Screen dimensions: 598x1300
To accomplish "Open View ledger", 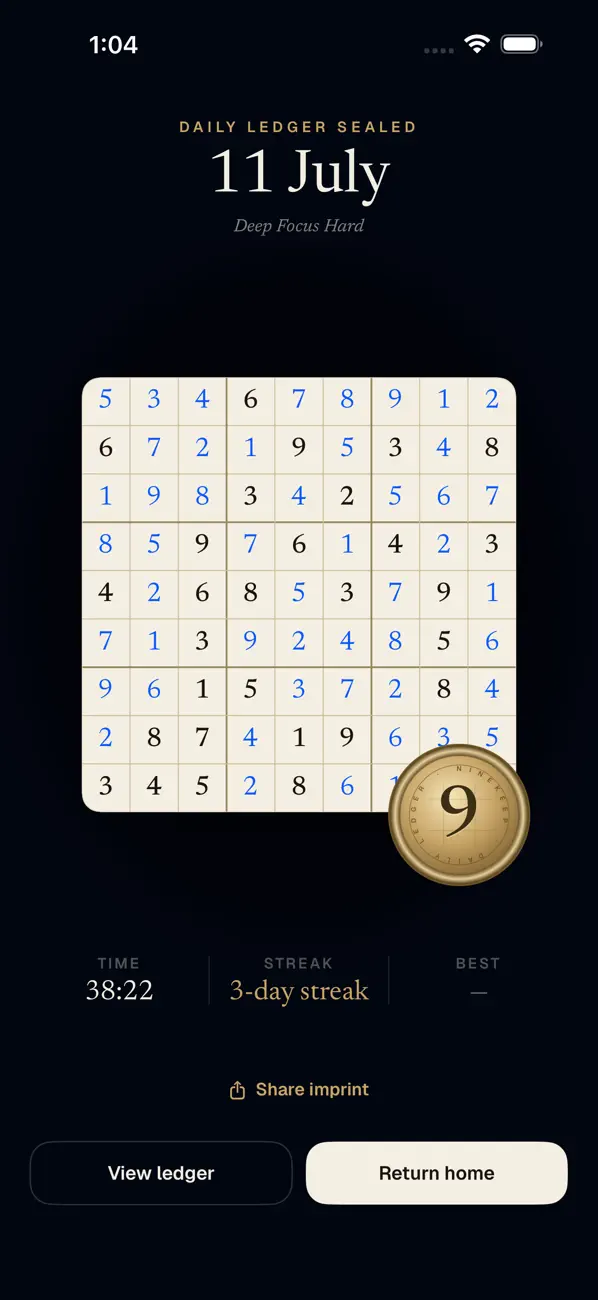I will click(x=161, y=1173).
